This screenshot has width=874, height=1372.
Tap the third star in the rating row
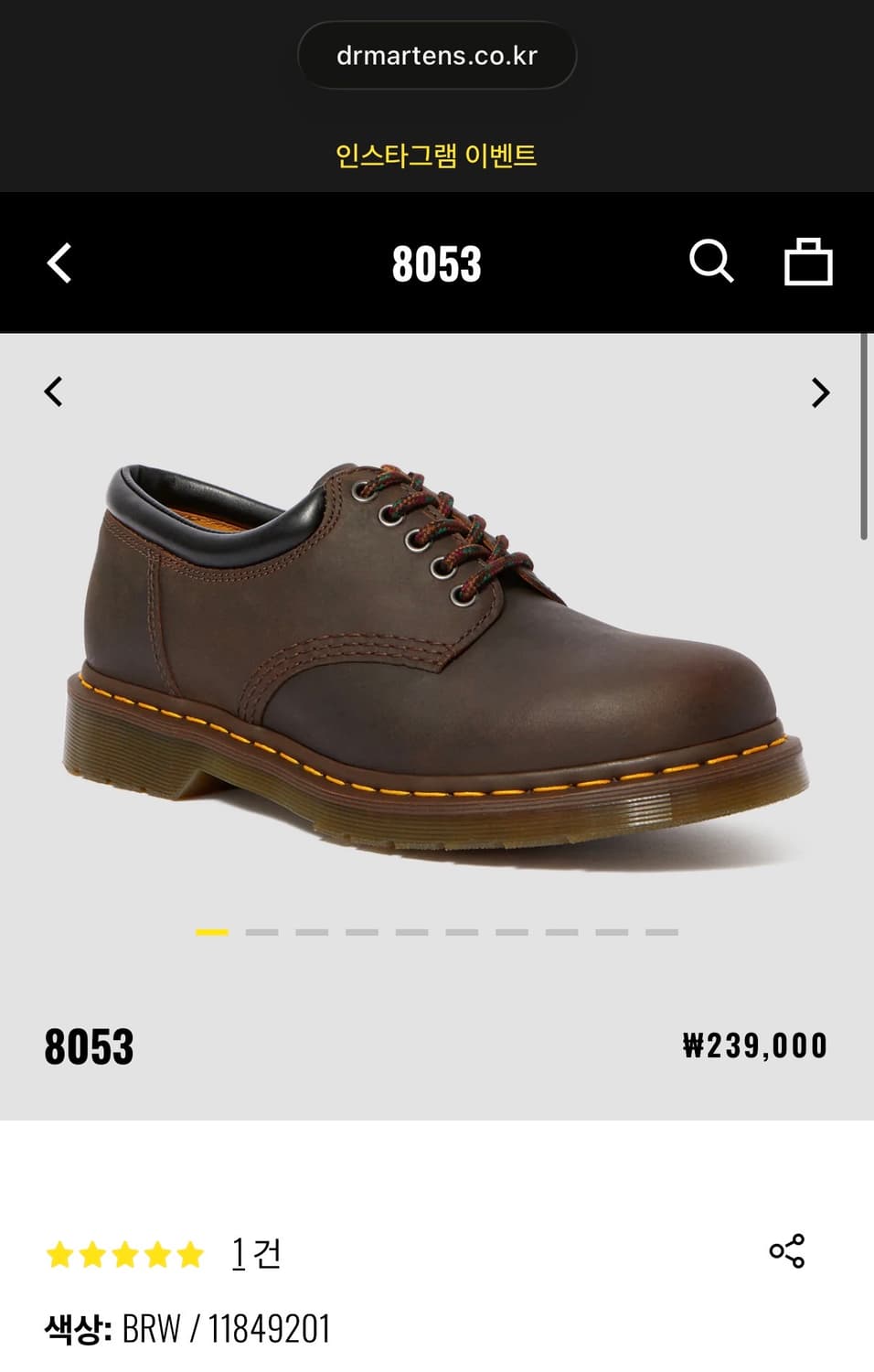[123, 1253]
